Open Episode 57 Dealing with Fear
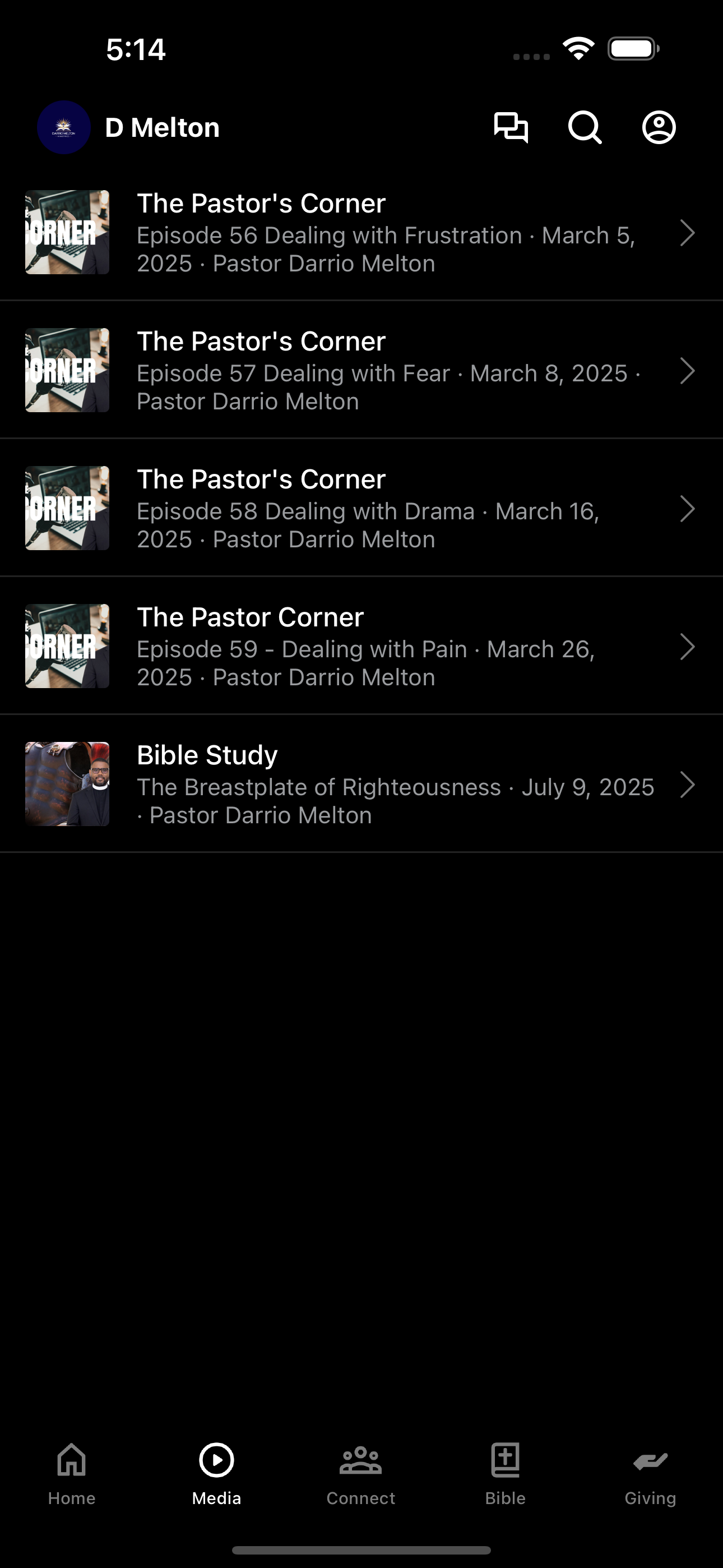This screenshot has height=1568, width=723. click(361, 370)
